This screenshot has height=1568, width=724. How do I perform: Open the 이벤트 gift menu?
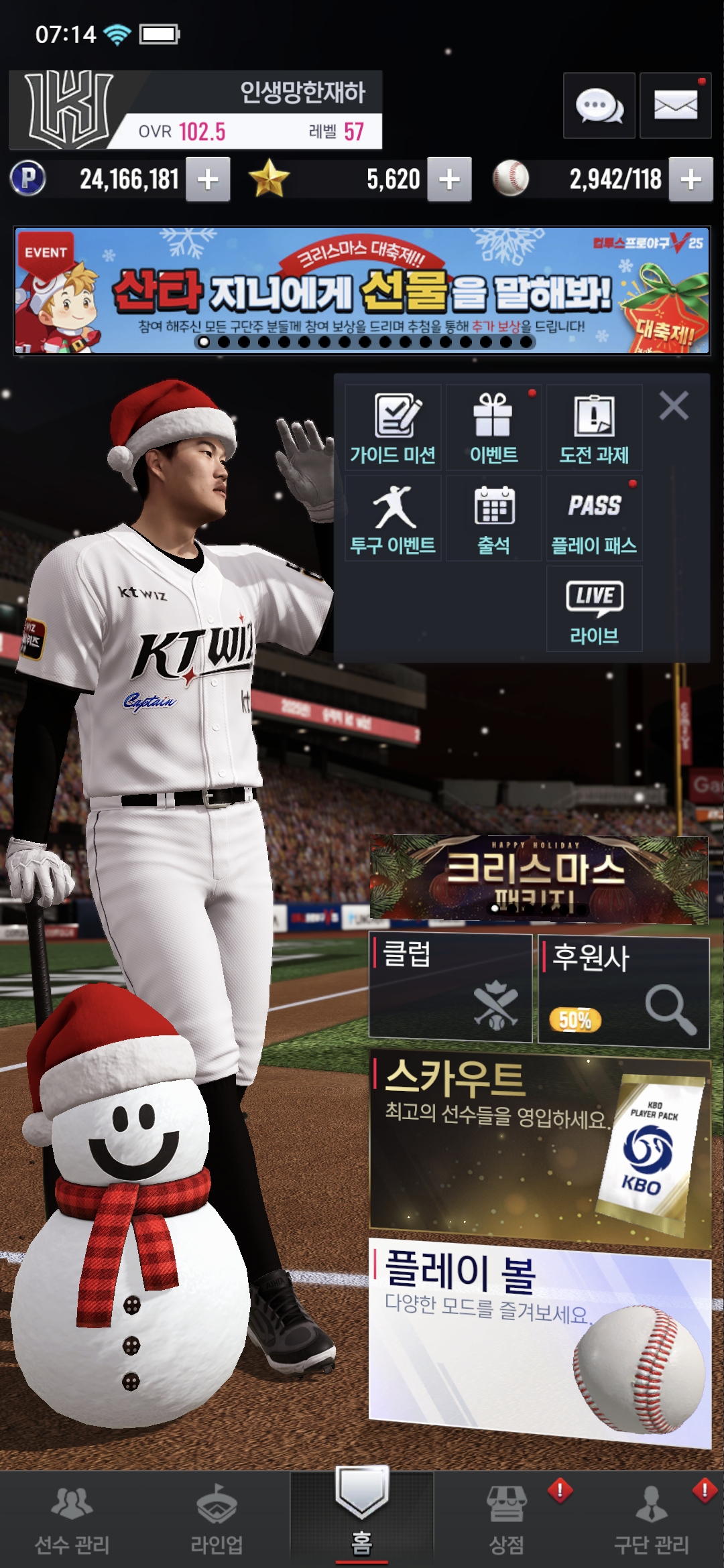493,428
